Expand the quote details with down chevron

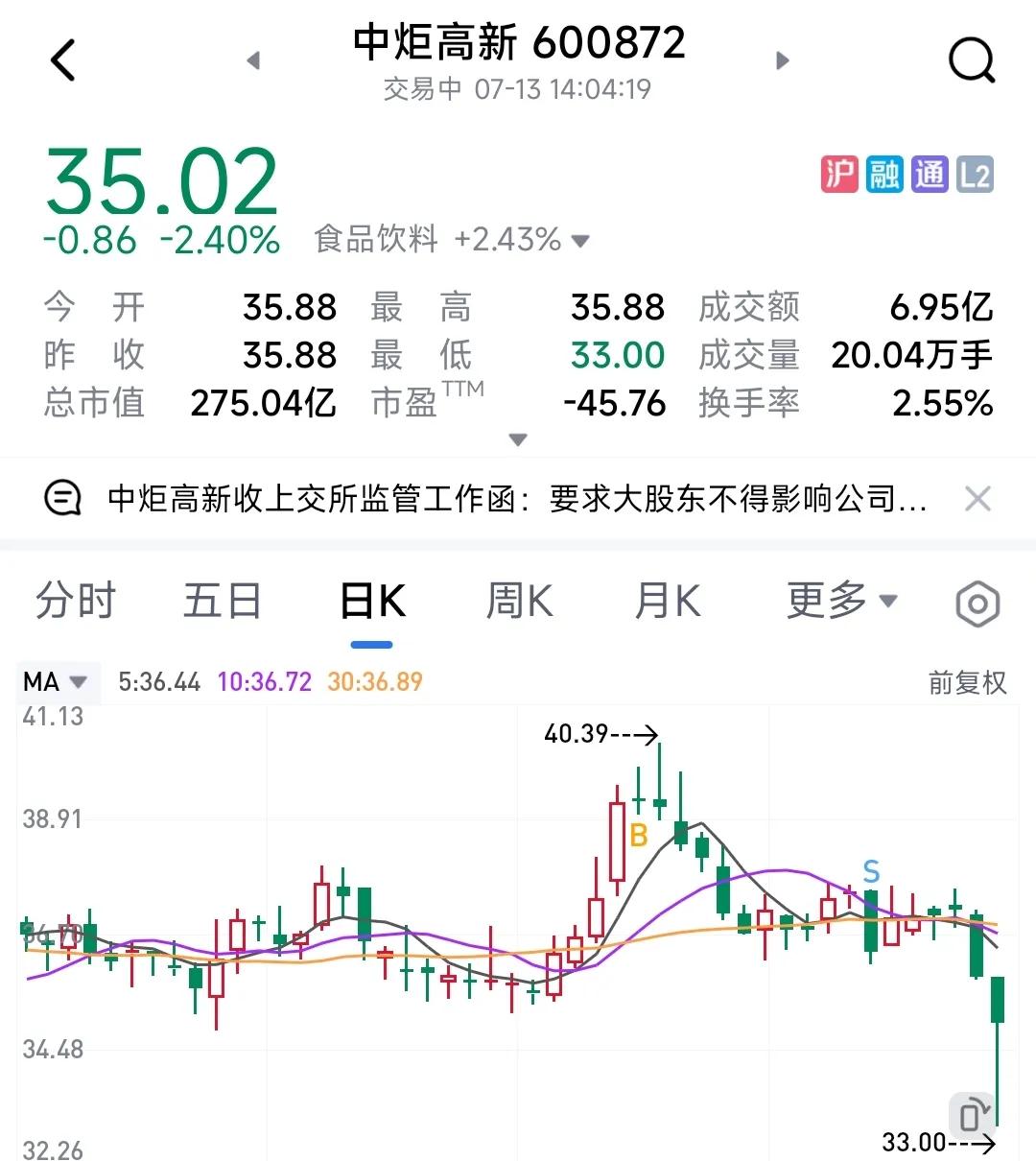[517, 439]
